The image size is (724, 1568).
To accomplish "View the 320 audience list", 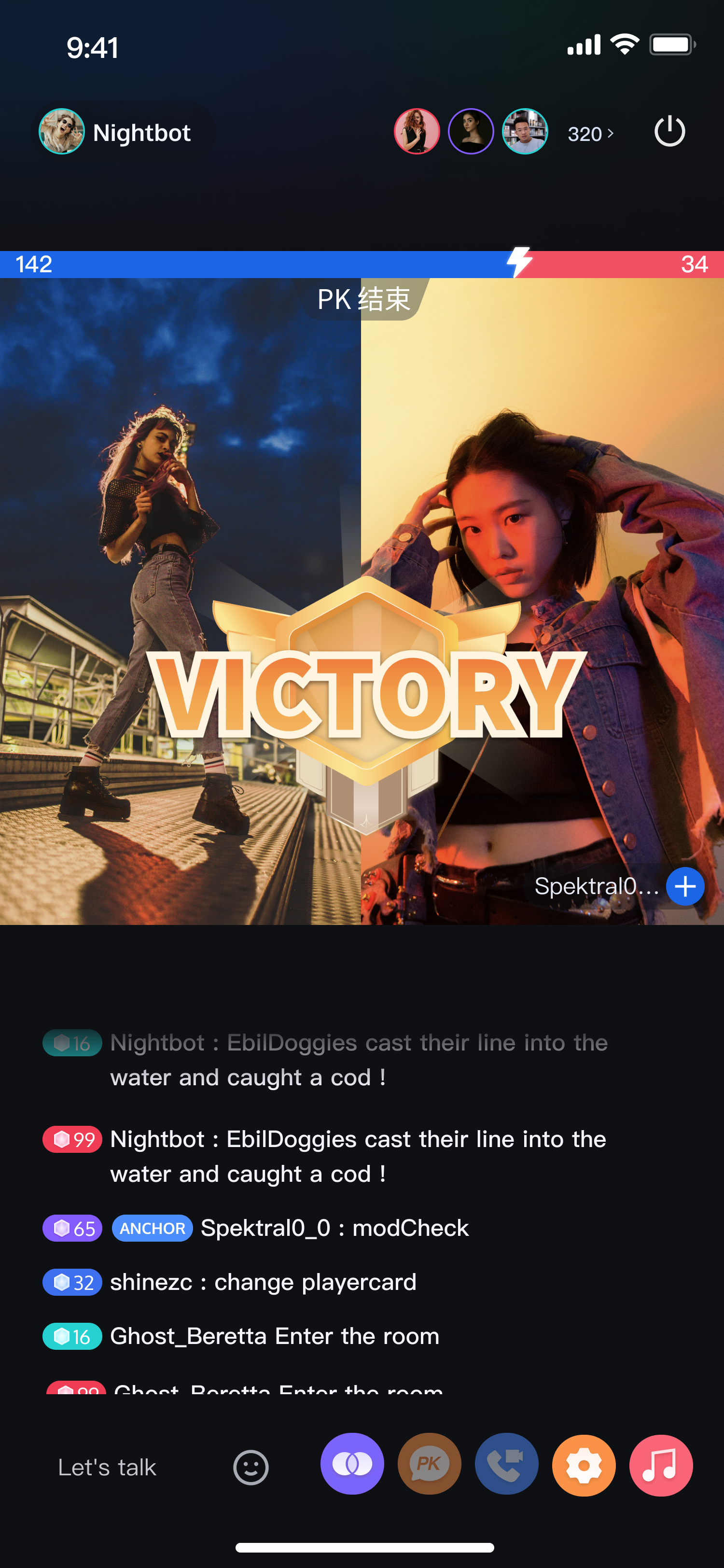I will click(x=590, y=133).
